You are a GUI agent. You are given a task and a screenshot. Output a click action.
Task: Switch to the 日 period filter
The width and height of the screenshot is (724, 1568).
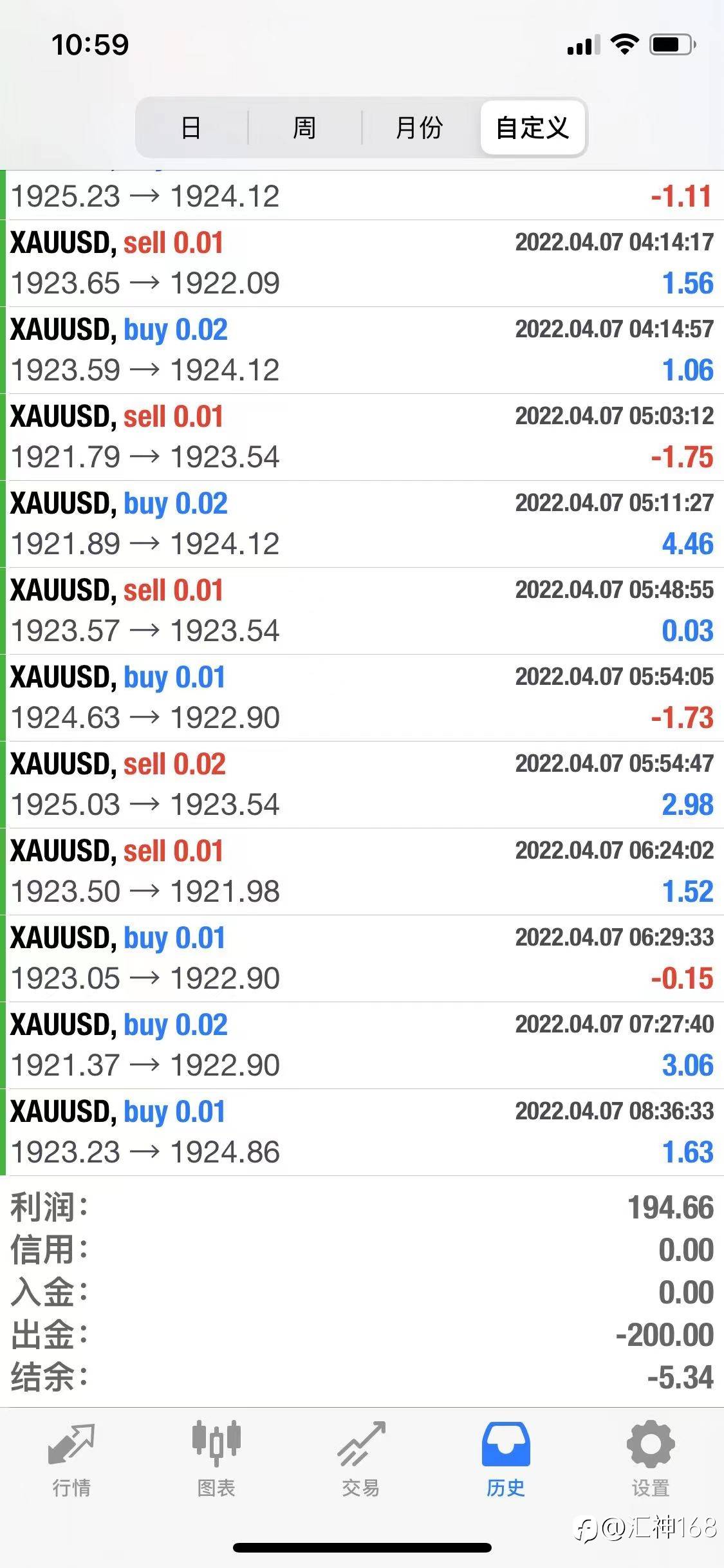point(191,127)
